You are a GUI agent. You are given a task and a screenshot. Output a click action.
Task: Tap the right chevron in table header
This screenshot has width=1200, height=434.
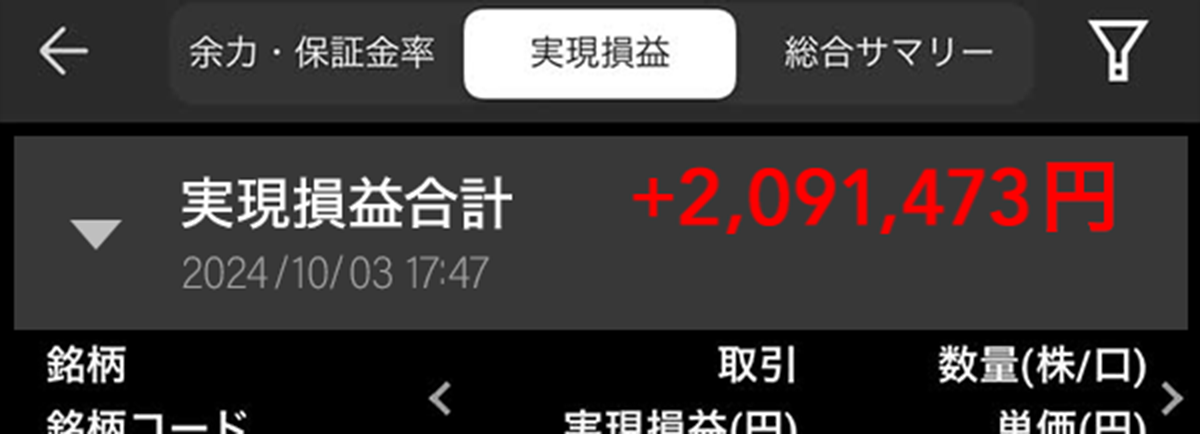pos(1174,399)
